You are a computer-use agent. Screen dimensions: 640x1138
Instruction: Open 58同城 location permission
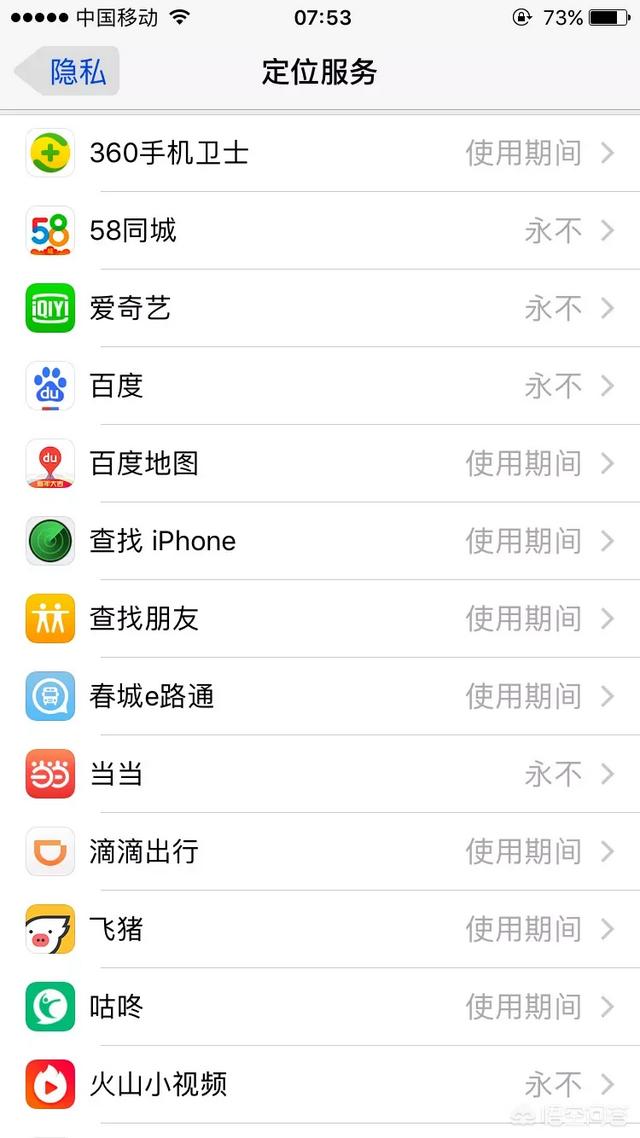(x=320, y=231)
